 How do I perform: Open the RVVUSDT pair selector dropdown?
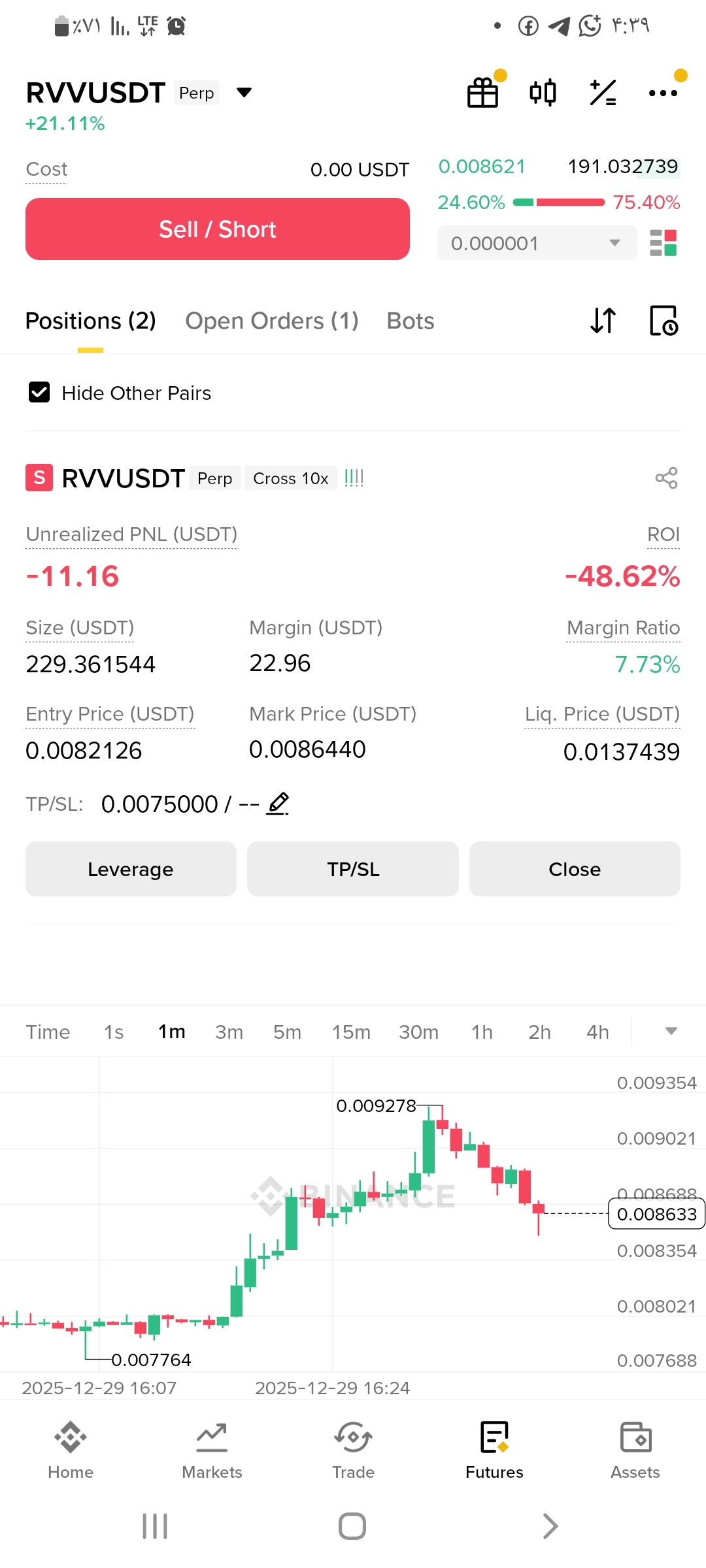tap(244, 92)
